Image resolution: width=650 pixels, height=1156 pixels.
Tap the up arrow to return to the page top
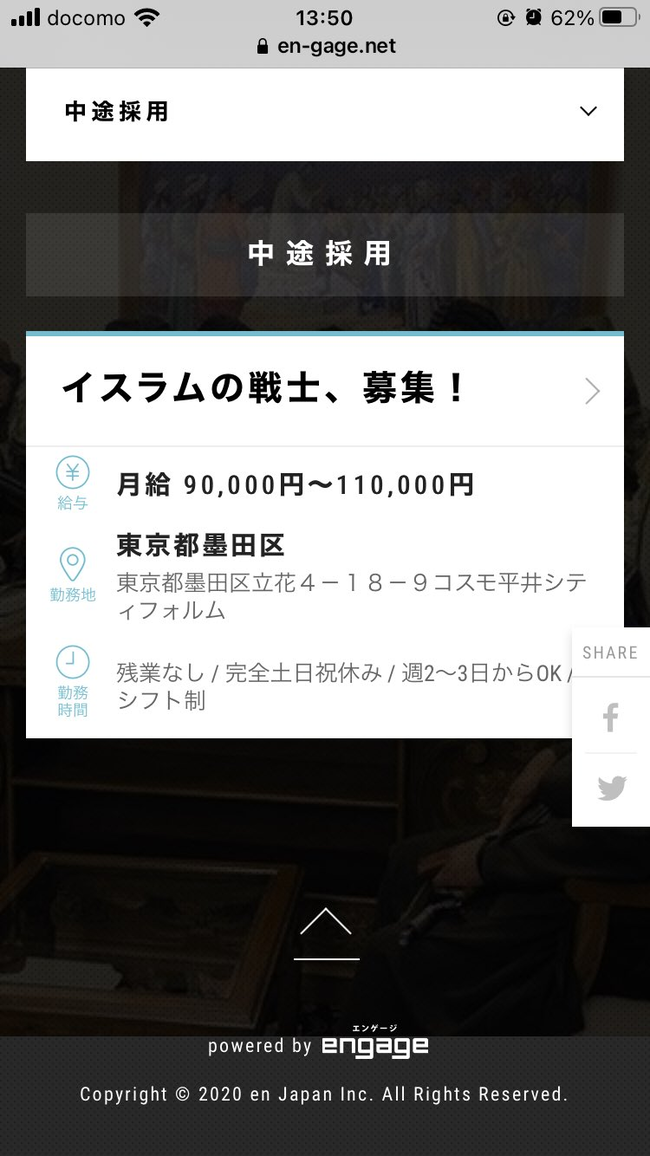(326, 932)
